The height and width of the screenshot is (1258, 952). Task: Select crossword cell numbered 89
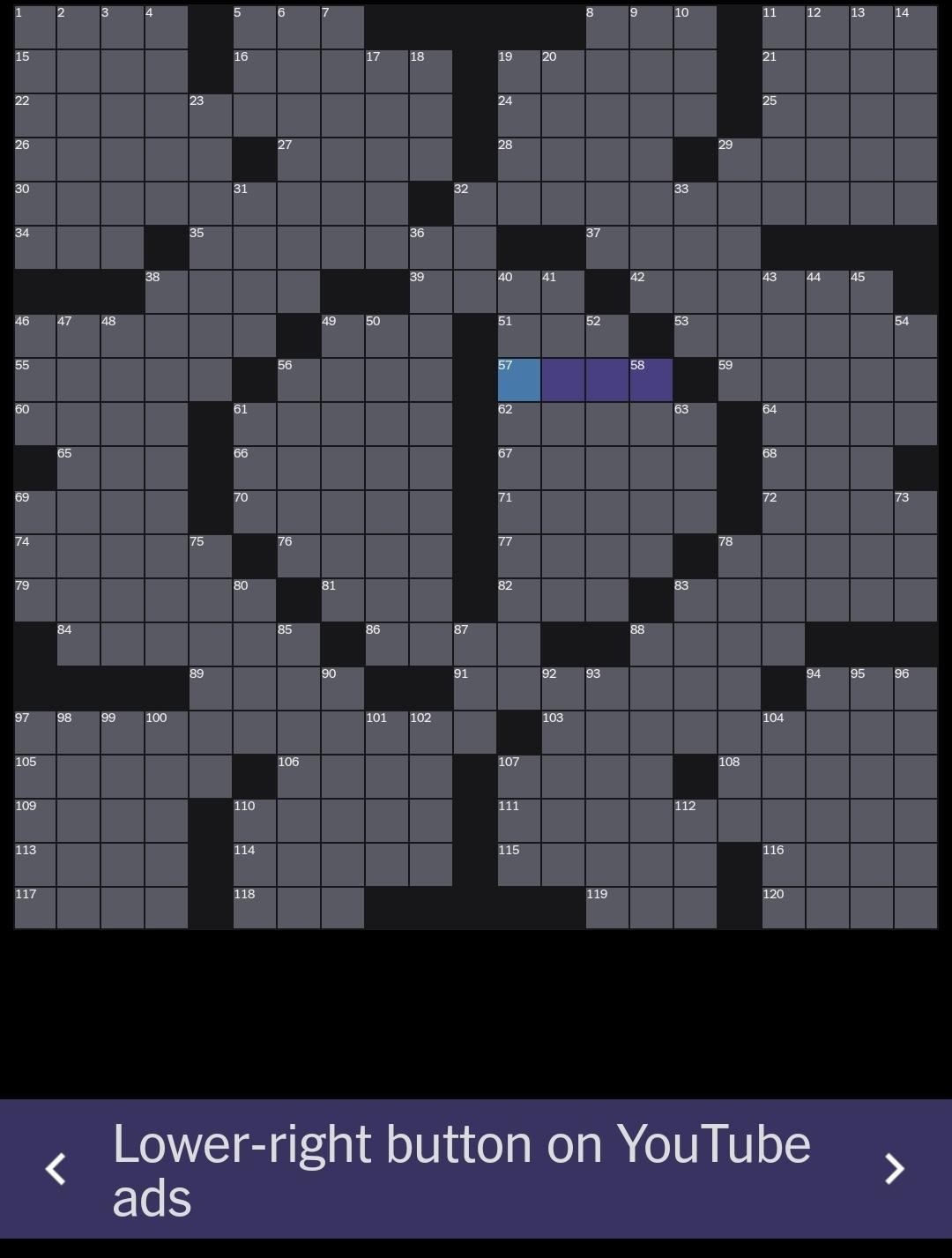coord(211,689)
